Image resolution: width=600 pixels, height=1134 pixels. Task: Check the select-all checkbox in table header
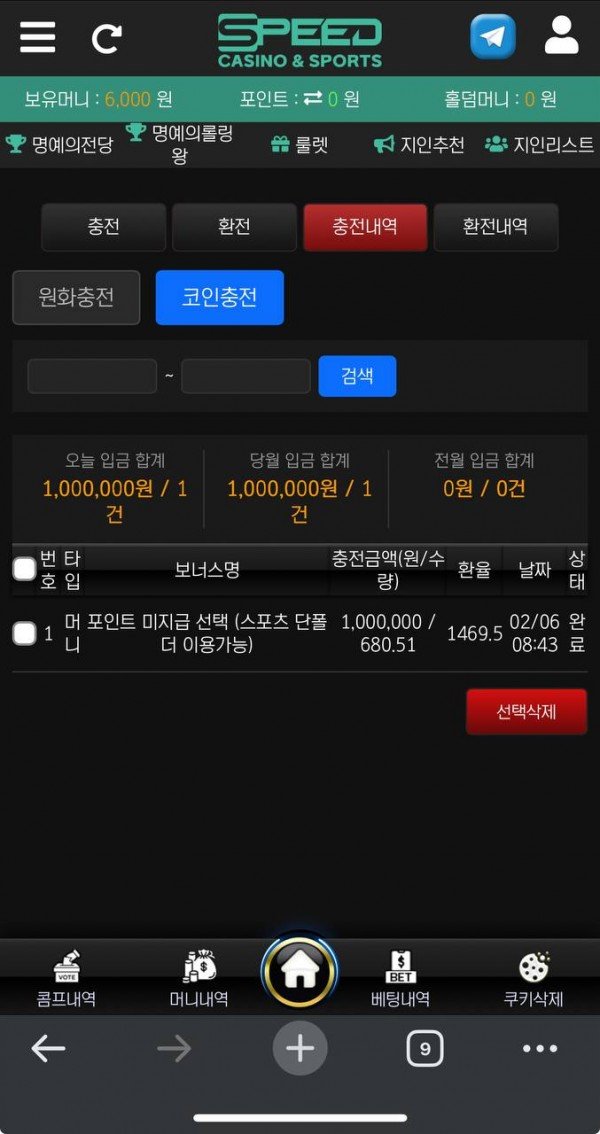coord(24,569)
